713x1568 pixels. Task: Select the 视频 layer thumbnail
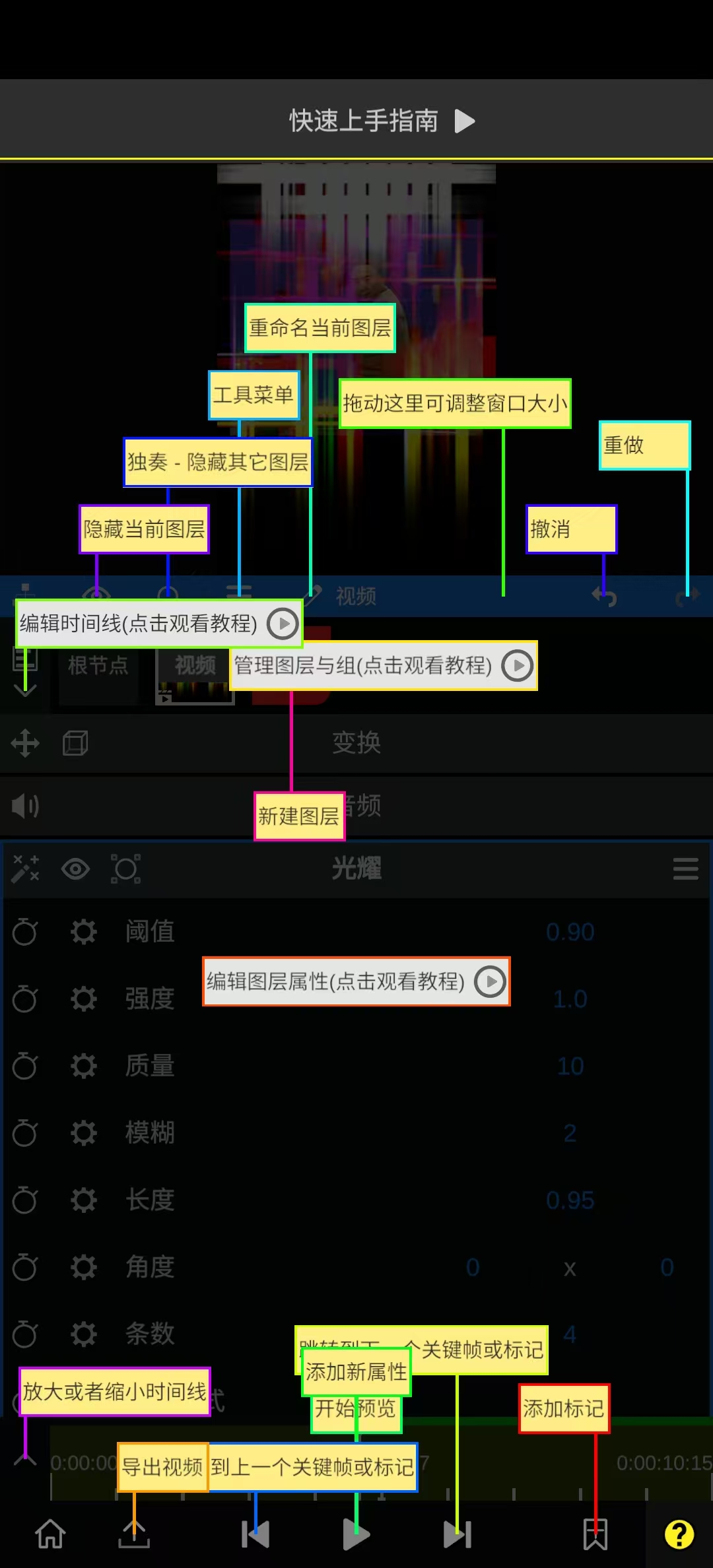195,674
